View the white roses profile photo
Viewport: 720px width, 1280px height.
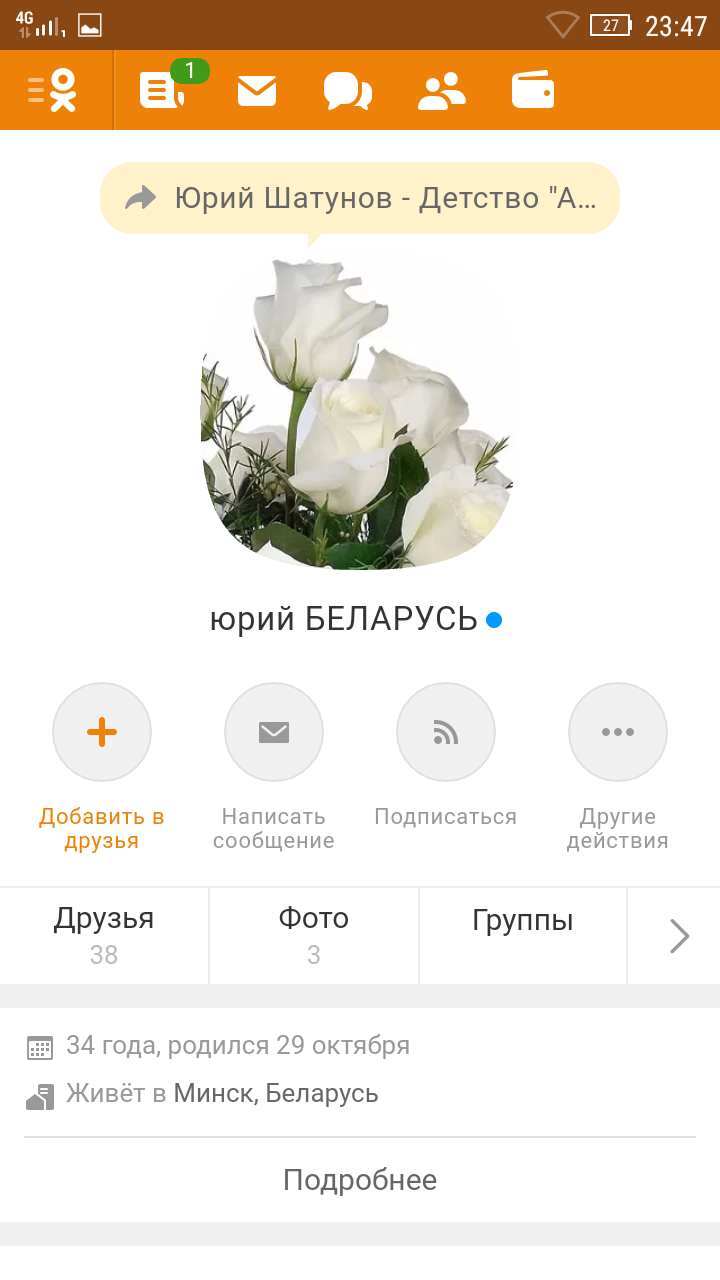pyautogui.click(x=360, y=410)
